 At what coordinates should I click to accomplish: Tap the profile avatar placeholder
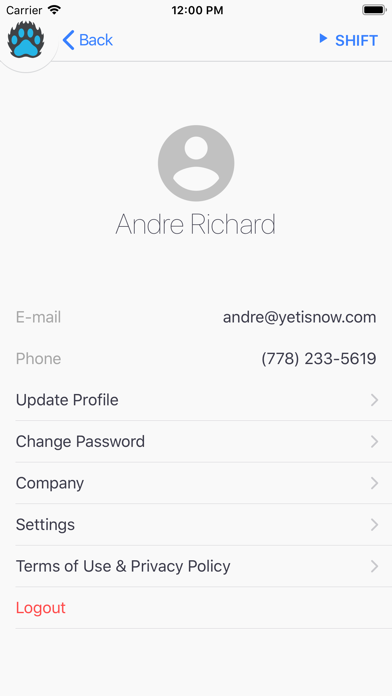[x=196, y=163]
